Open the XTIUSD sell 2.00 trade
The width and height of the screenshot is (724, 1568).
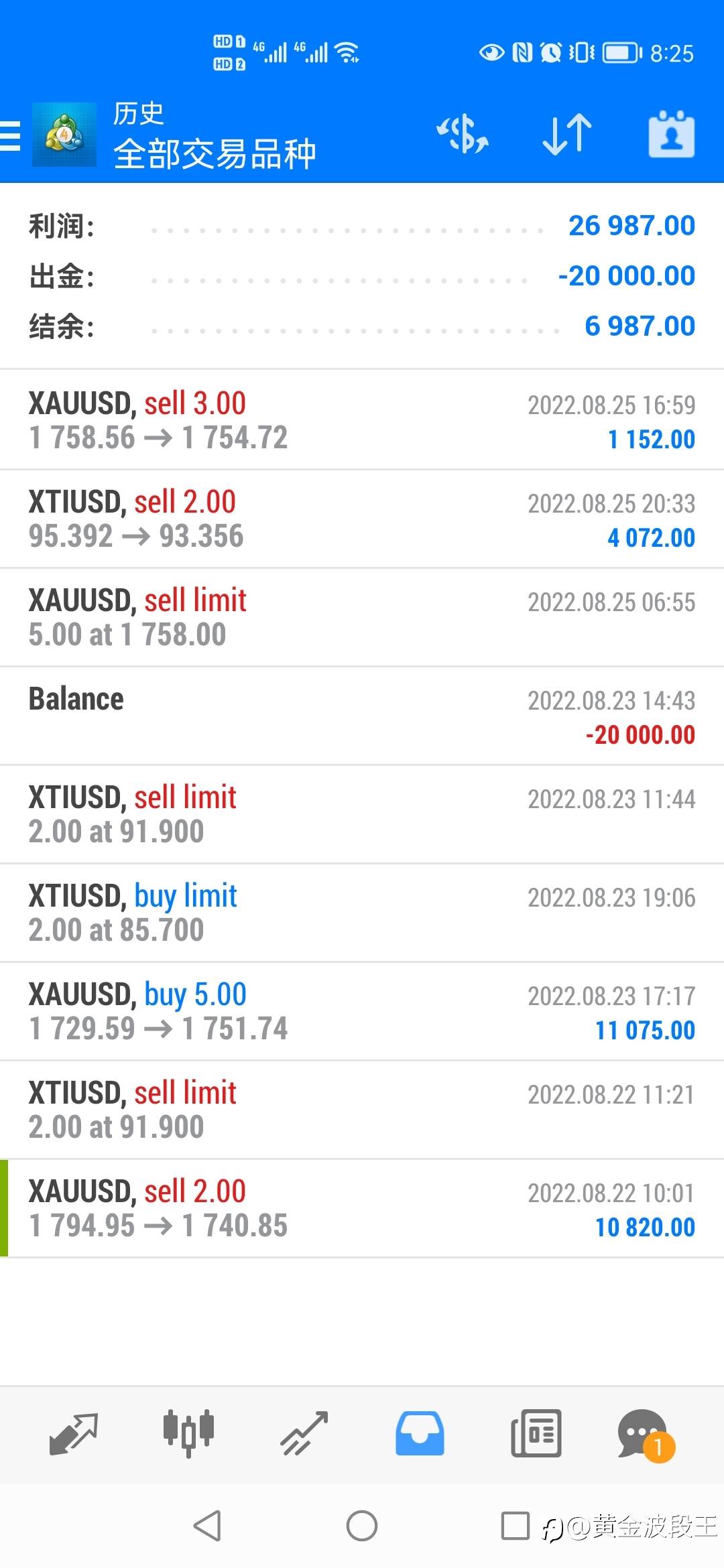pyautogui.click(x=362, y=519)
